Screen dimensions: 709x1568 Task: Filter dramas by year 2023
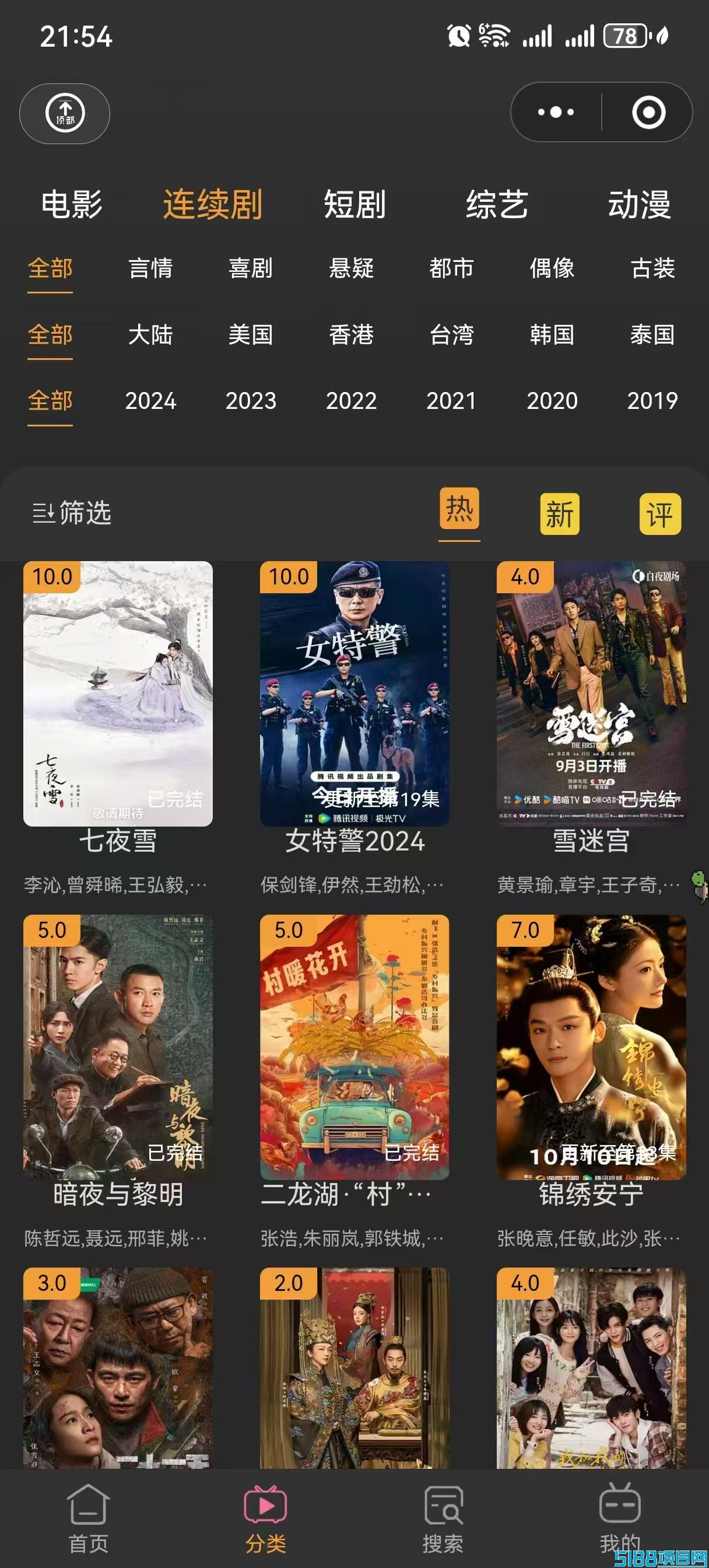[251, 401]
